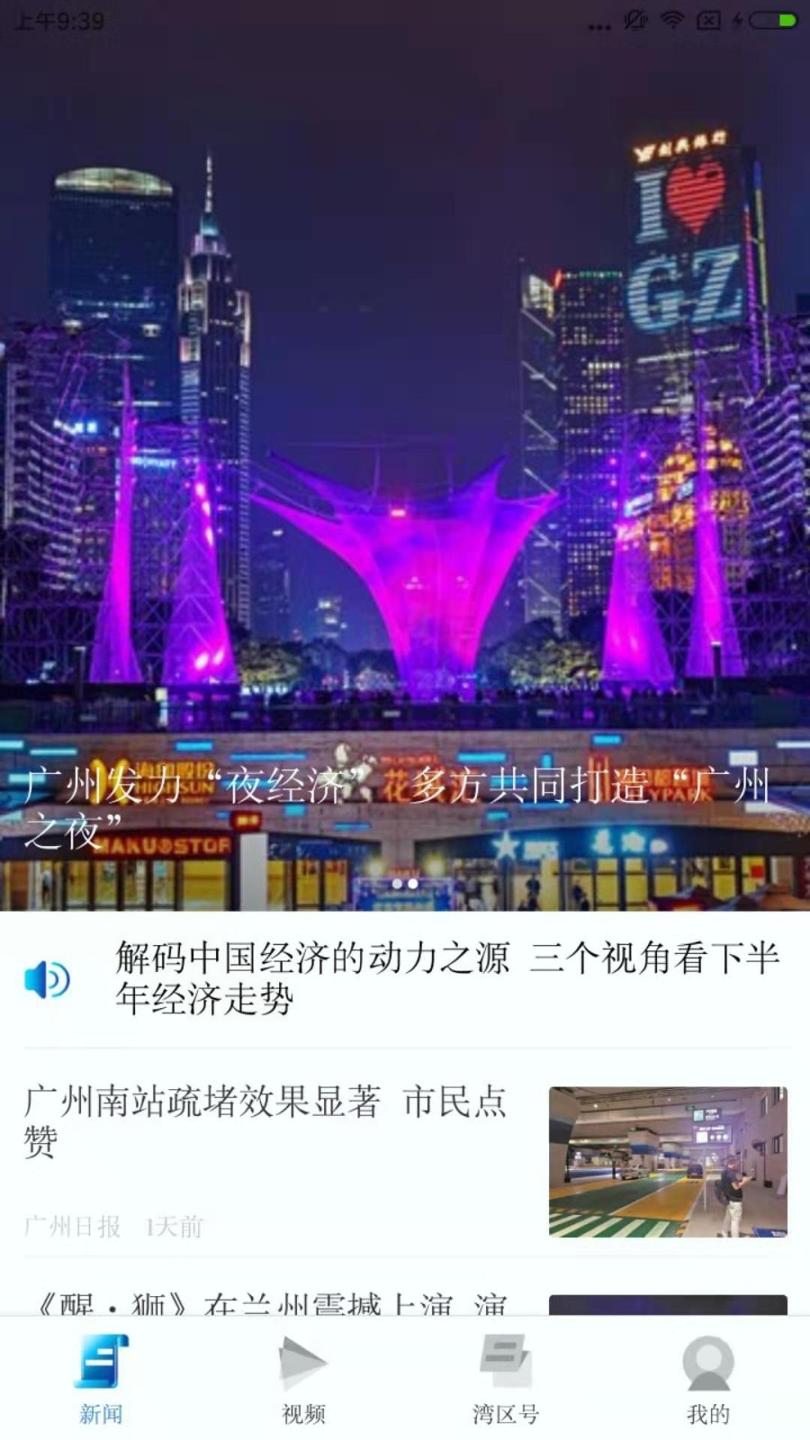Open the 我的 profile icon

tap(708, 1380)
